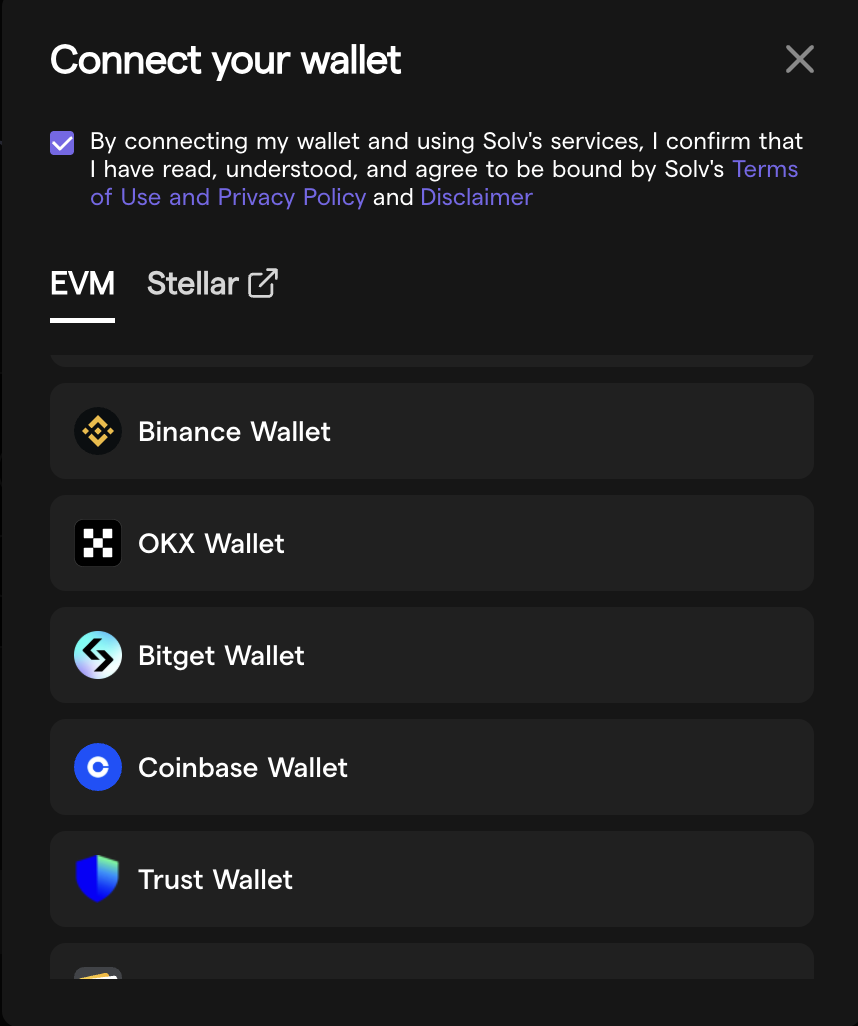The image size is (858, 1026).
Task: Connect with OKX Wallet
Action: [431, 544]
